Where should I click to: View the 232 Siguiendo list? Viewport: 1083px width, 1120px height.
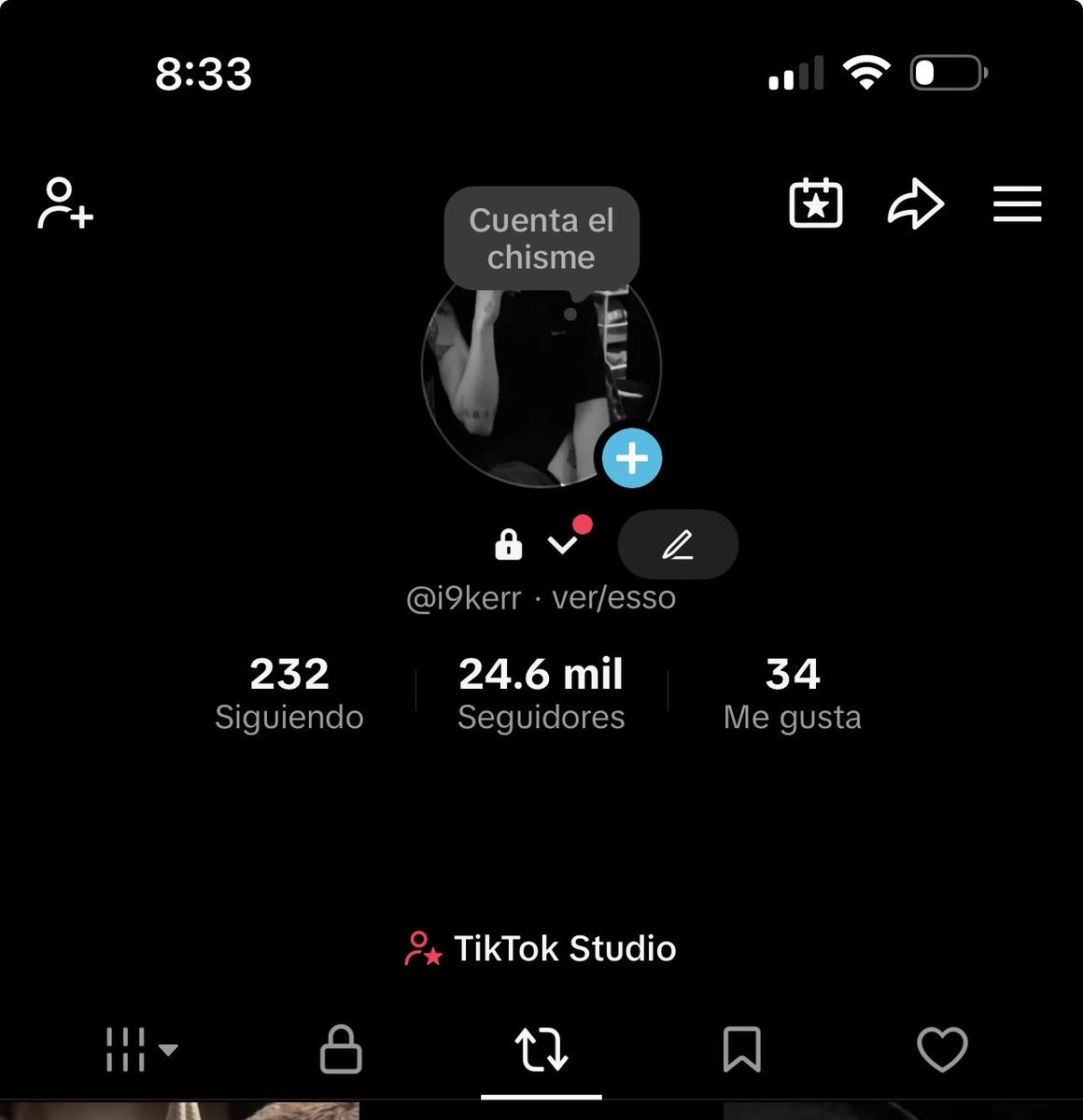(289, 693)
